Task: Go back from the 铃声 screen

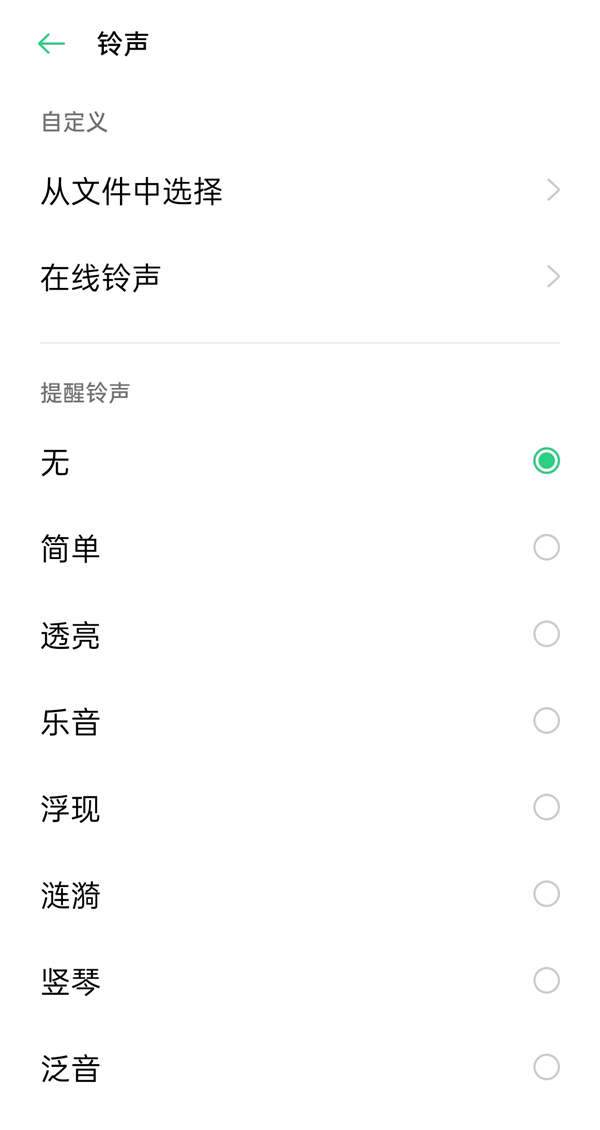Action: tap(51, 43)
